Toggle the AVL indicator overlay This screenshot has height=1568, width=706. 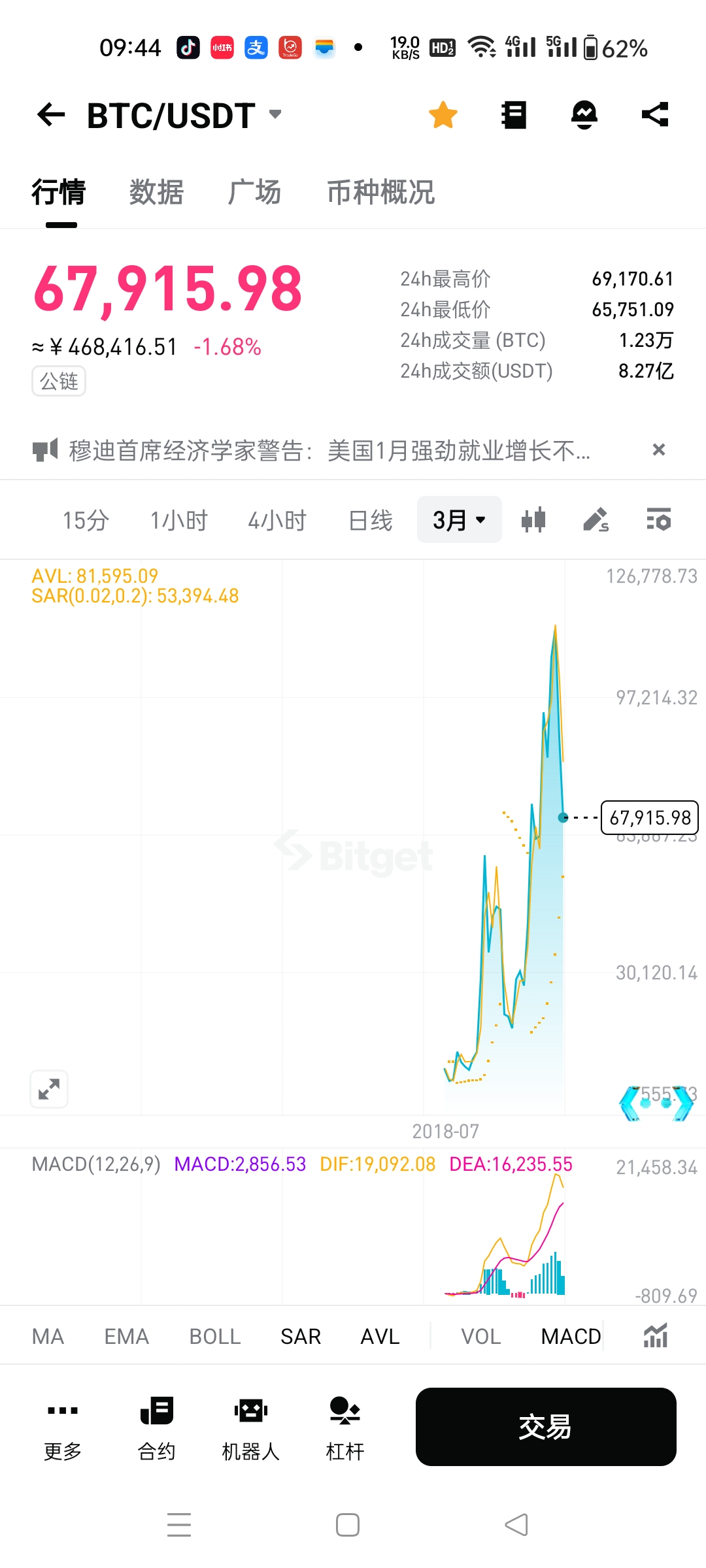click(379, 1336)
